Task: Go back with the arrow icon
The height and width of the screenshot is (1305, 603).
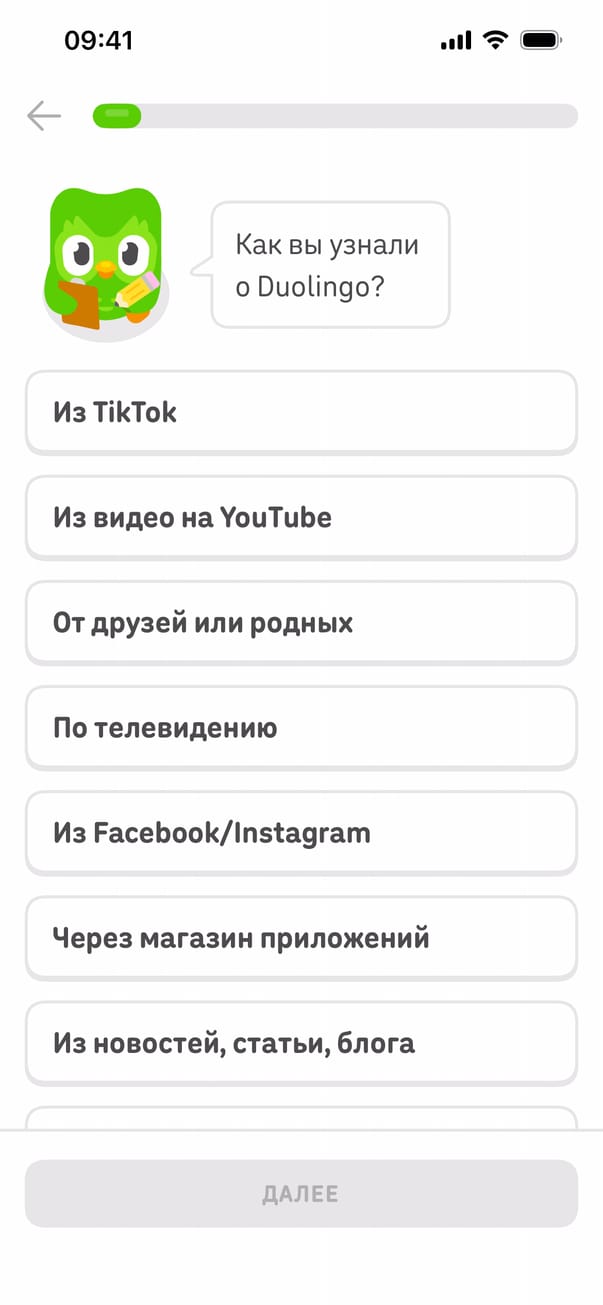Action: 44,116
